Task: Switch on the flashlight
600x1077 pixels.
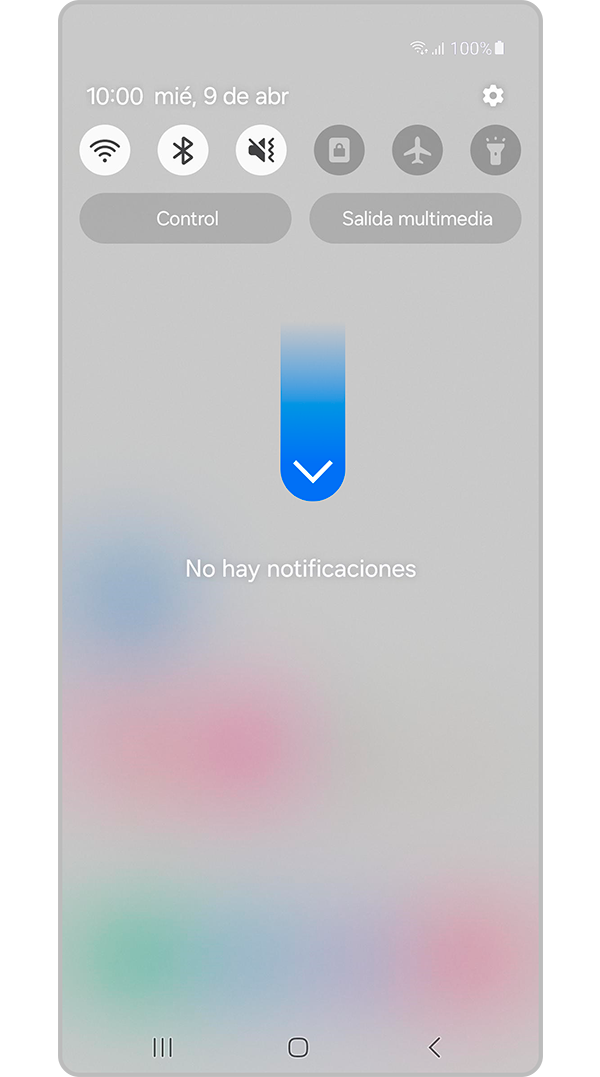Action: tap(495, 151)
